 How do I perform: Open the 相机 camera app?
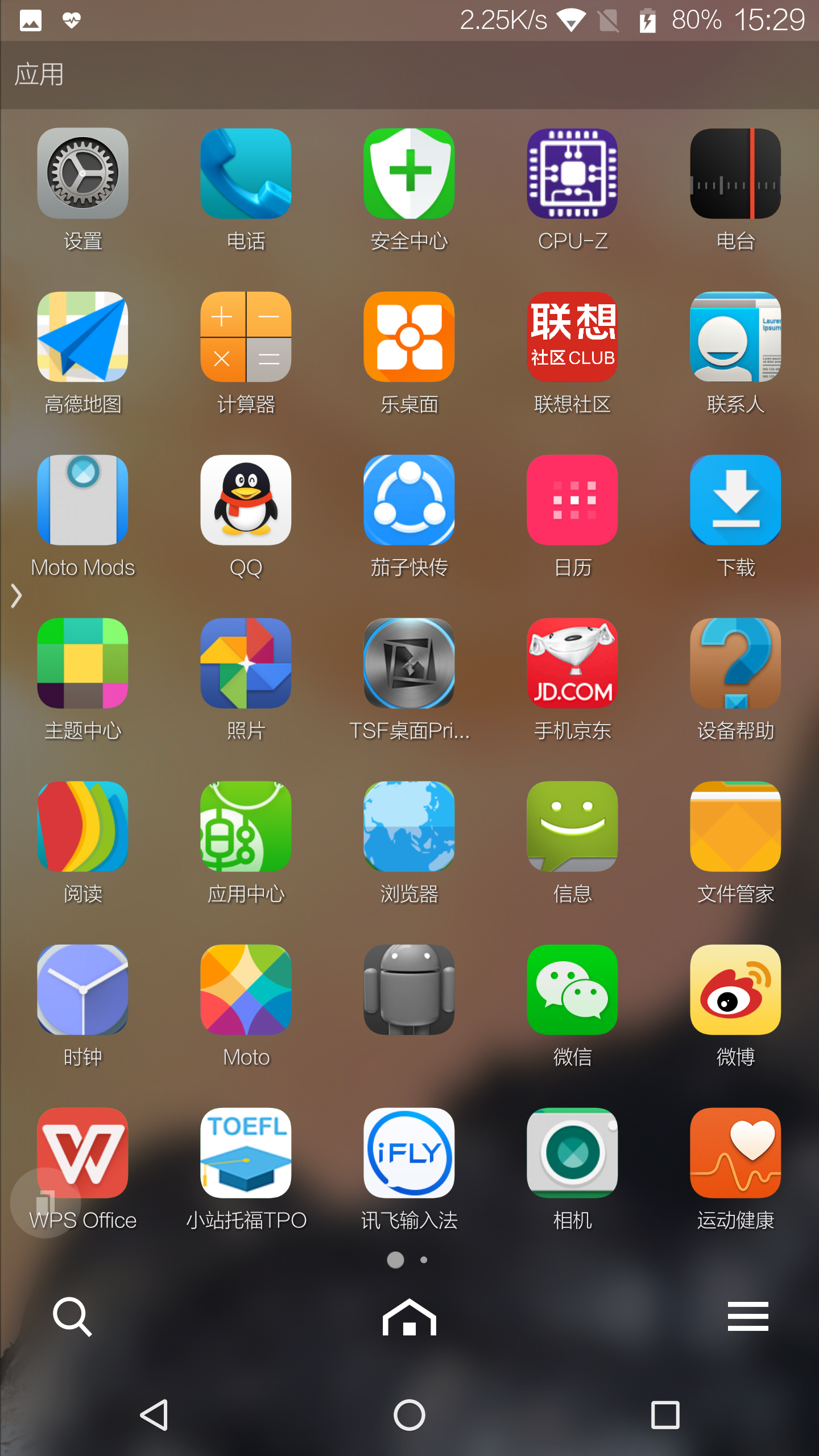point(572,1153)
